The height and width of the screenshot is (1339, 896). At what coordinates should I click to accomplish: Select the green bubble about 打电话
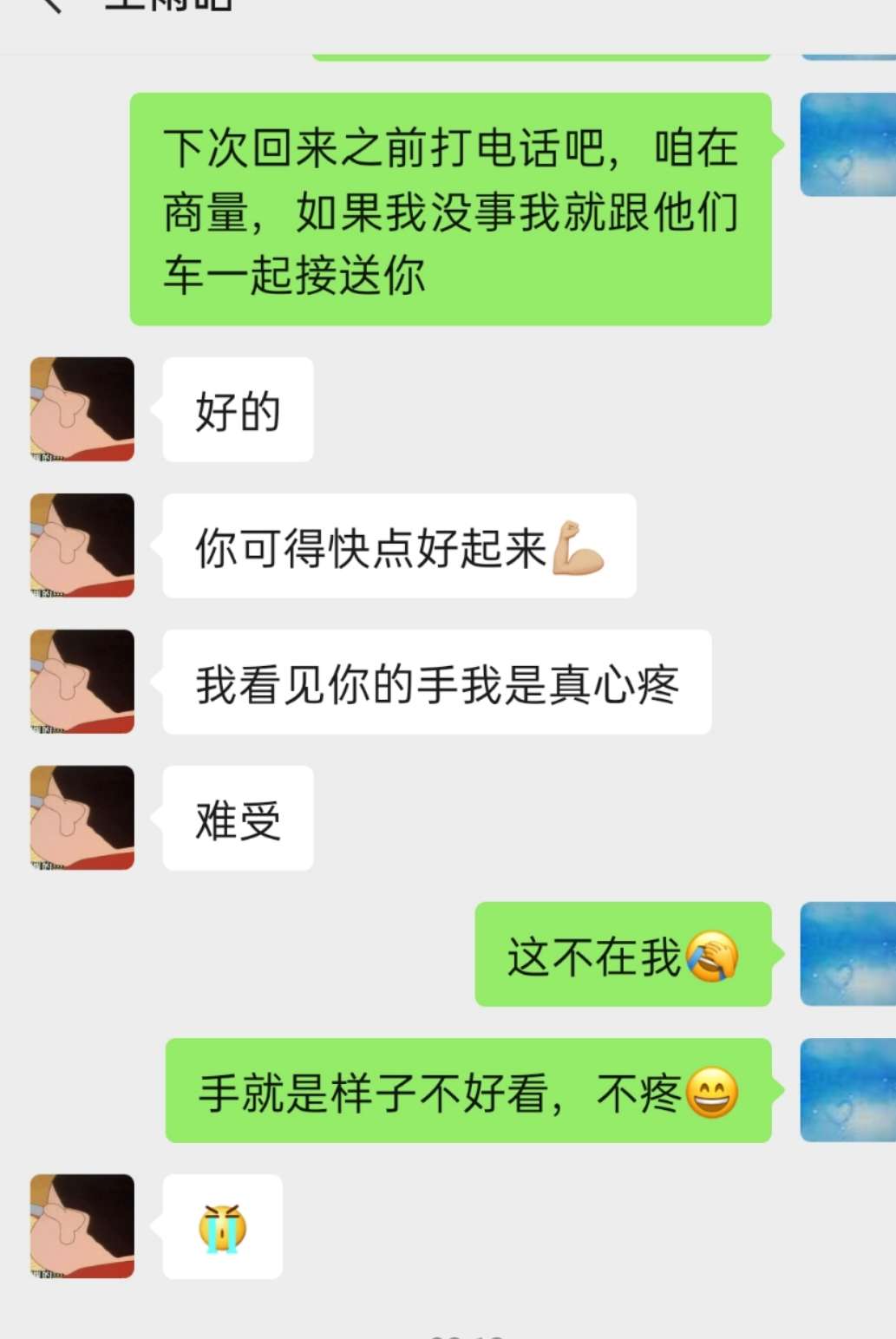point(451,208)
